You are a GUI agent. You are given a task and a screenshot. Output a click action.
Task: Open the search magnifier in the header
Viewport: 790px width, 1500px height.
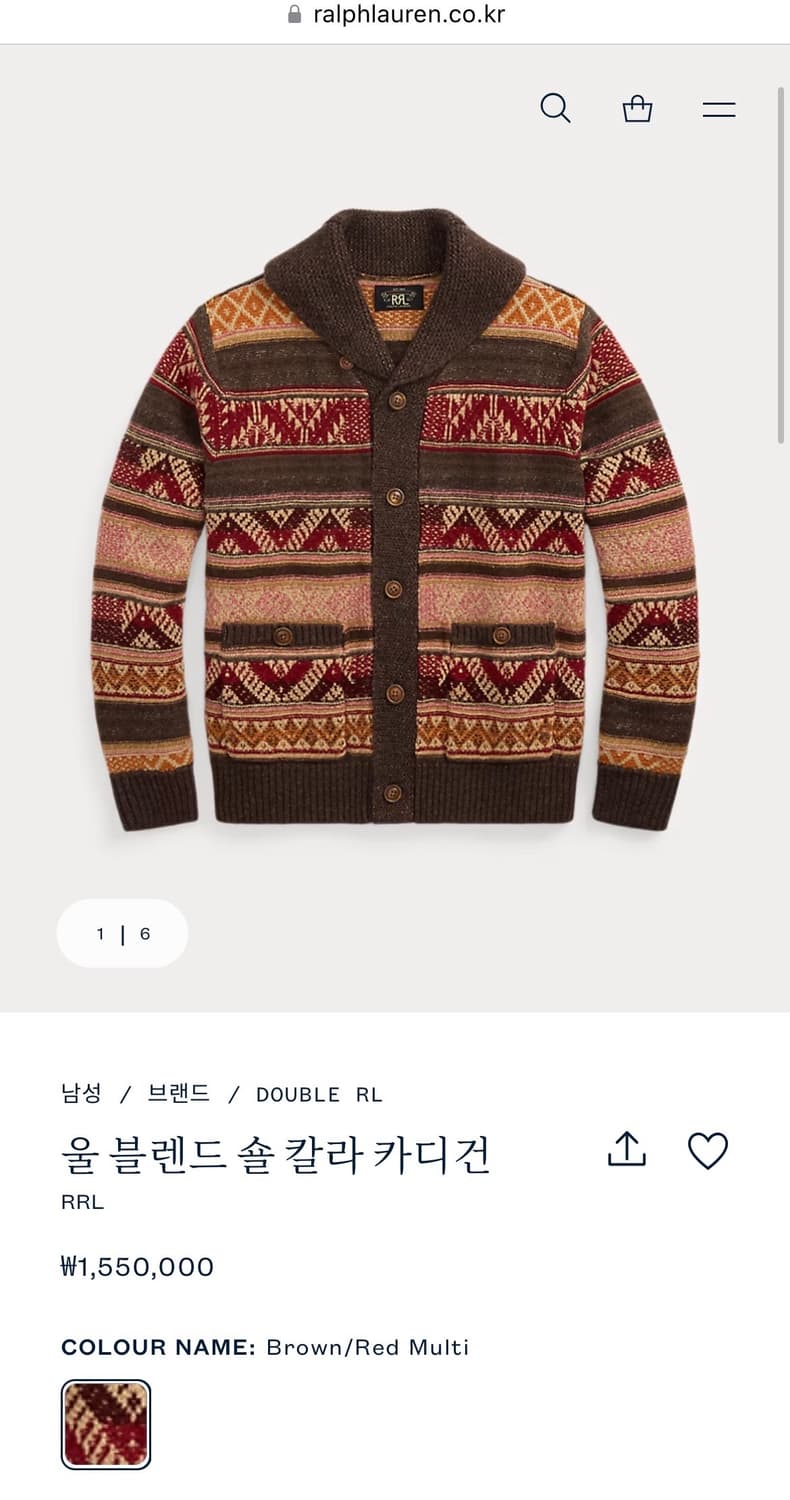556,109
